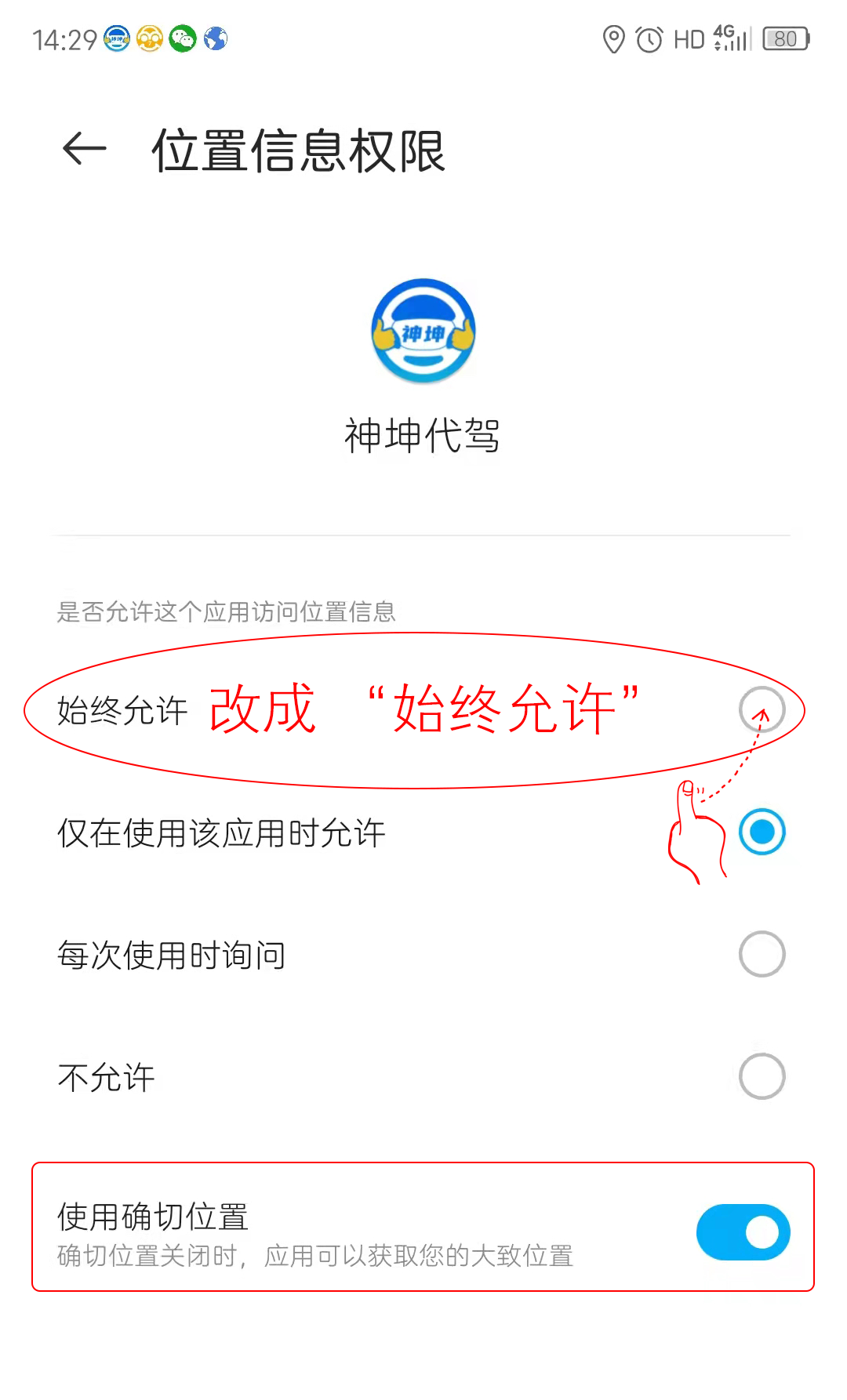Toggle off 使用确切位置 switch
Image resolution: width=847 pixels, height=1400 pixels.
click(742, 1231)
